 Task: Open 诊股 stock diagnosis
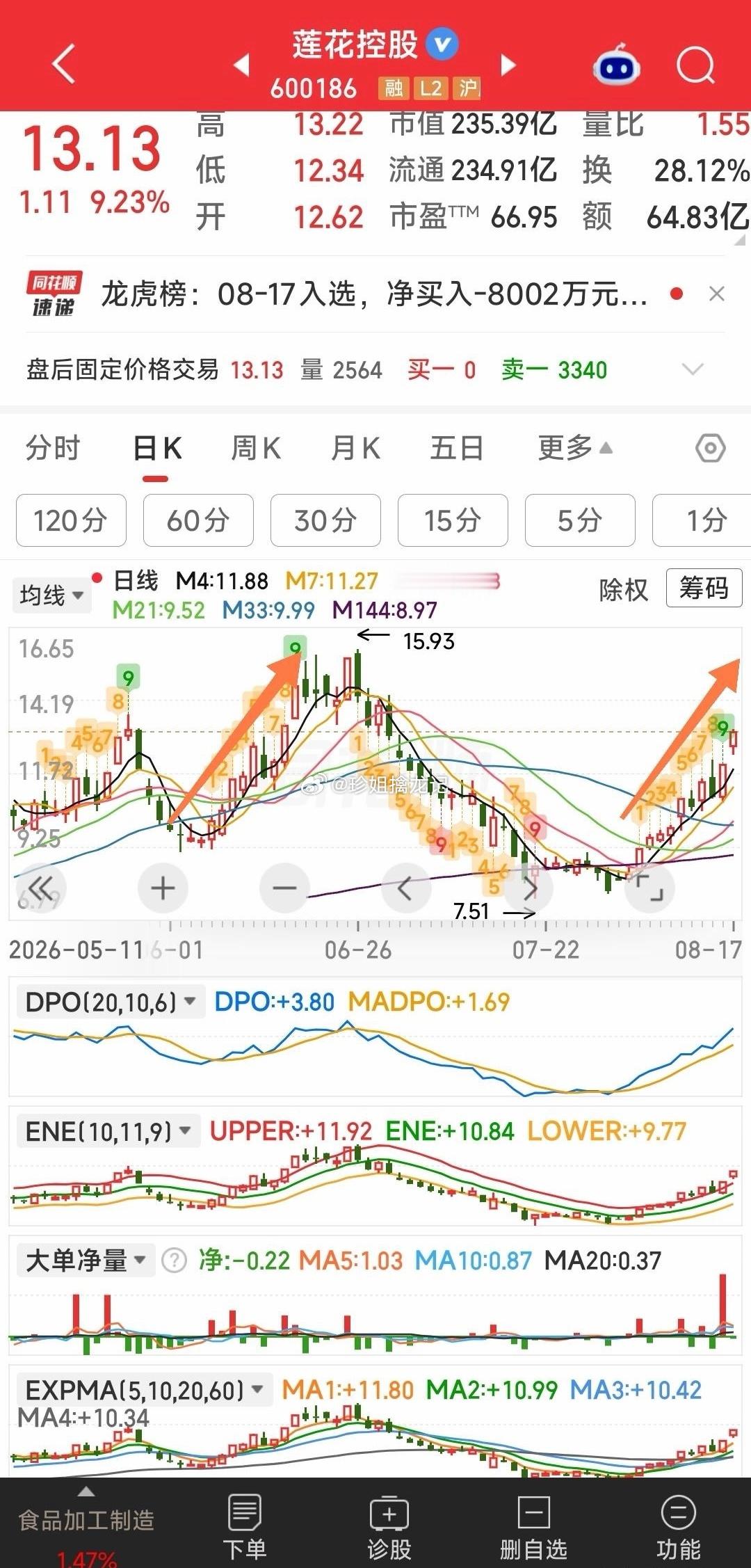(389, 1528)
